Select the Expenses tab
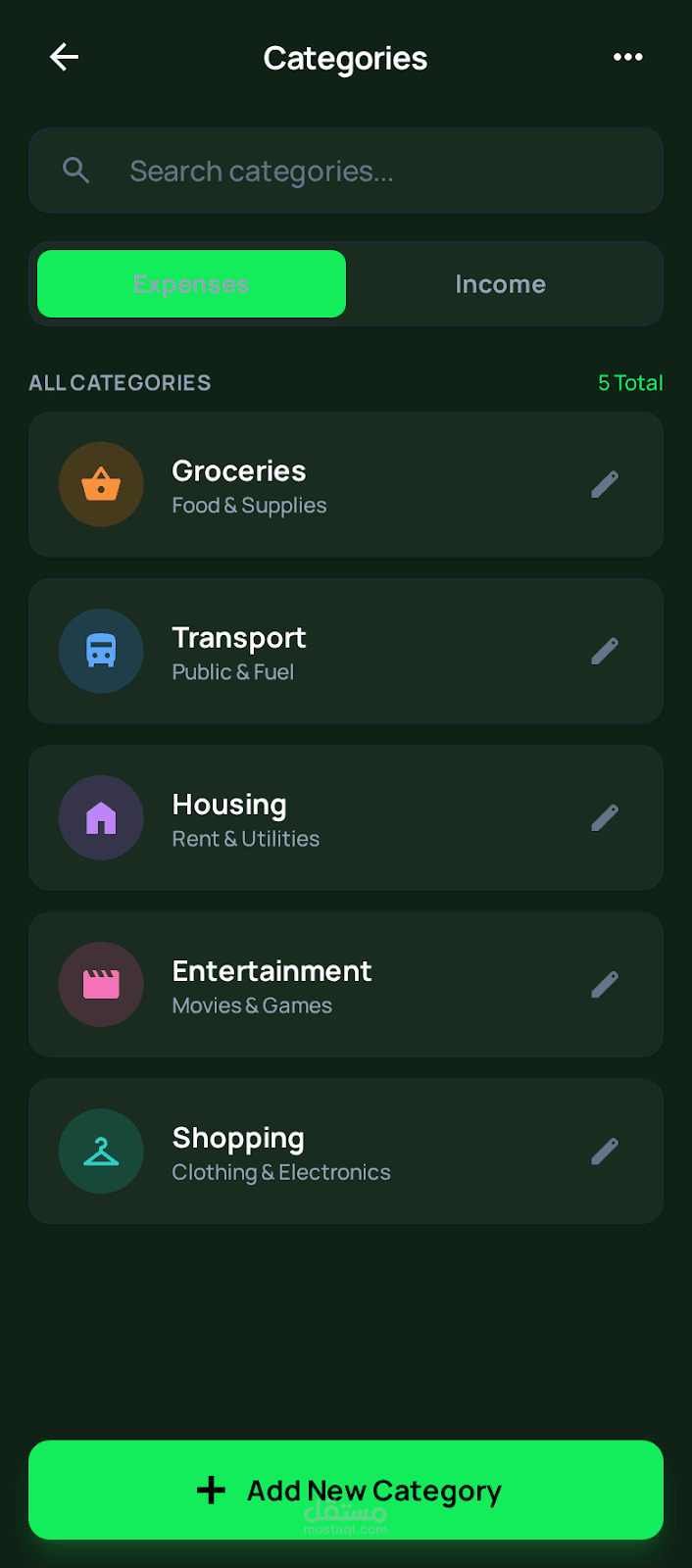The image size is (692, 1568). 192,284
